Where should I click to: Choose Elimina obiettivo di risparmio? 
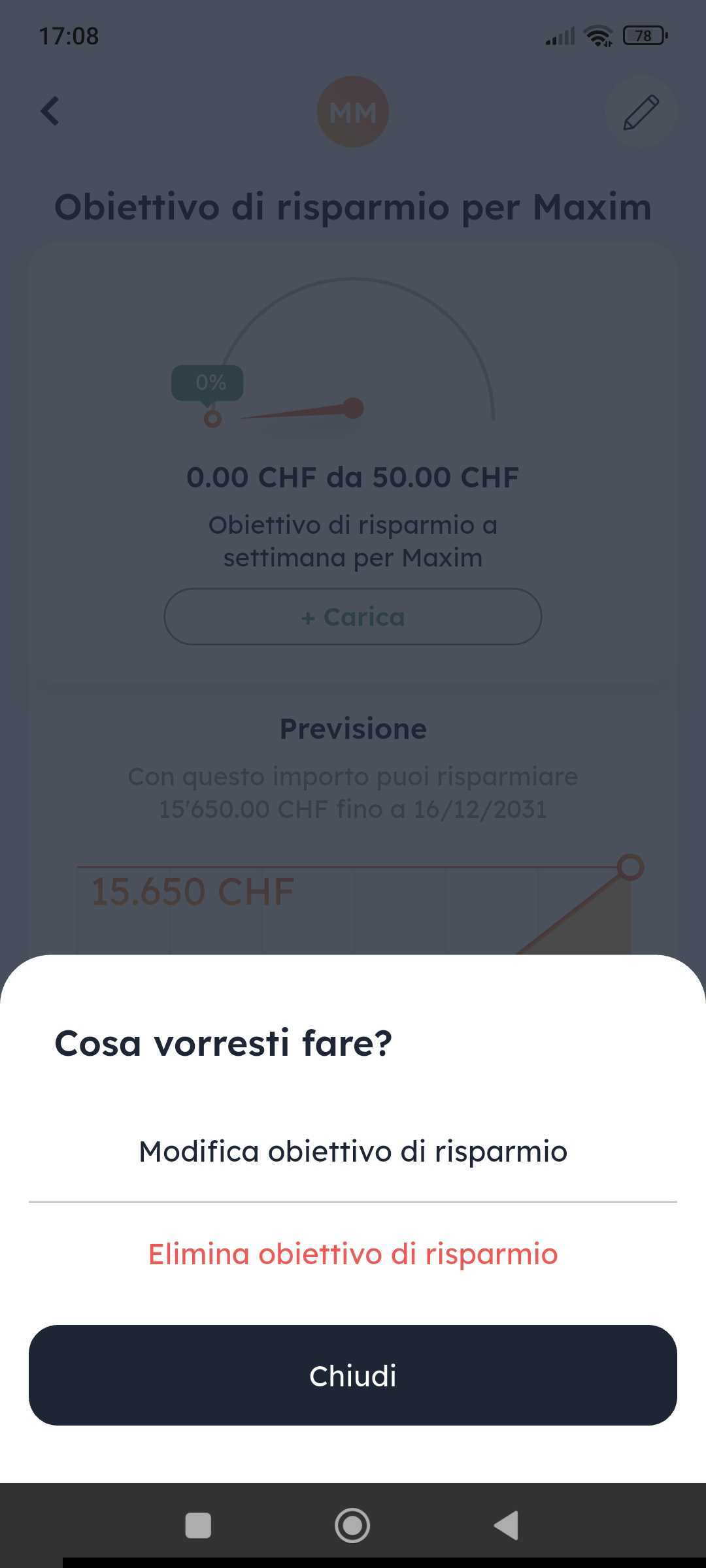[353, 1254]
